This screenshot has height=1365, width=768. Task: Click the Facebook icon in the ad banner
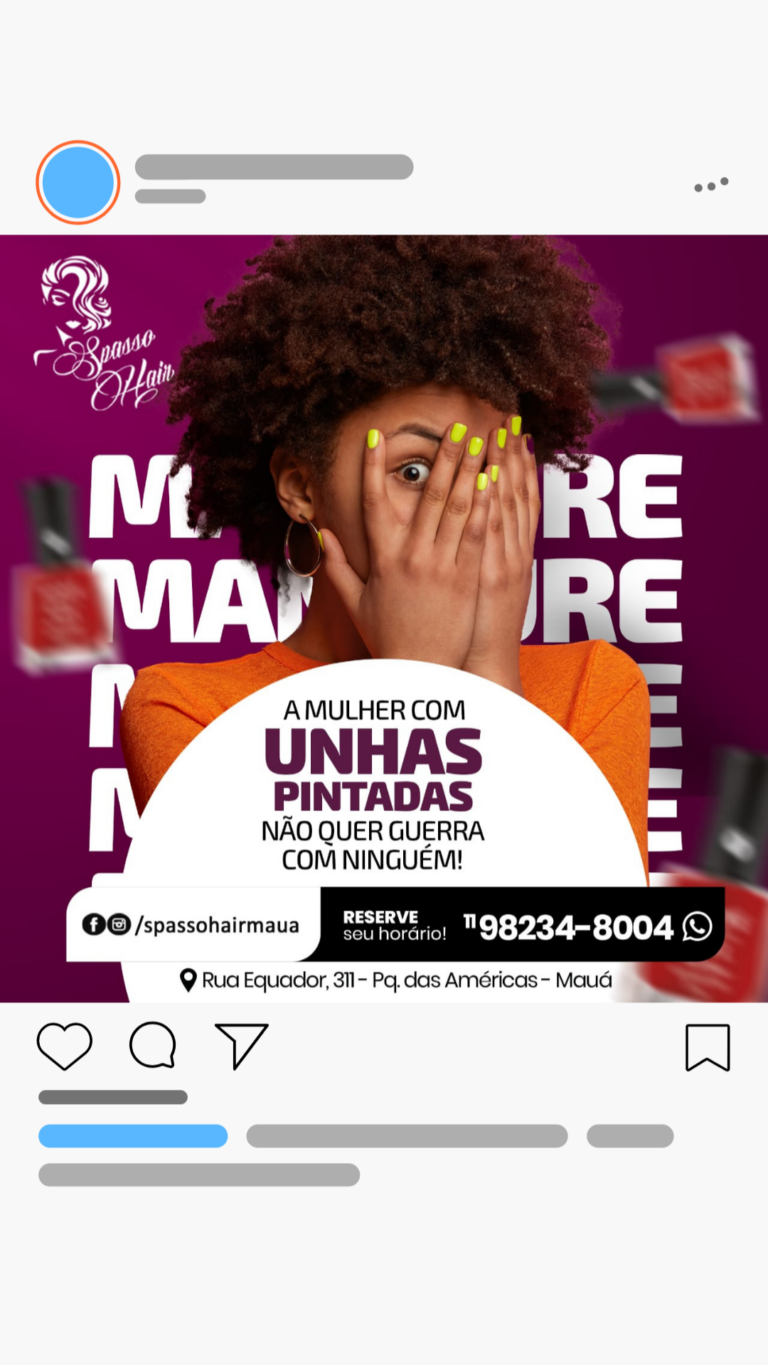point(93,924)
